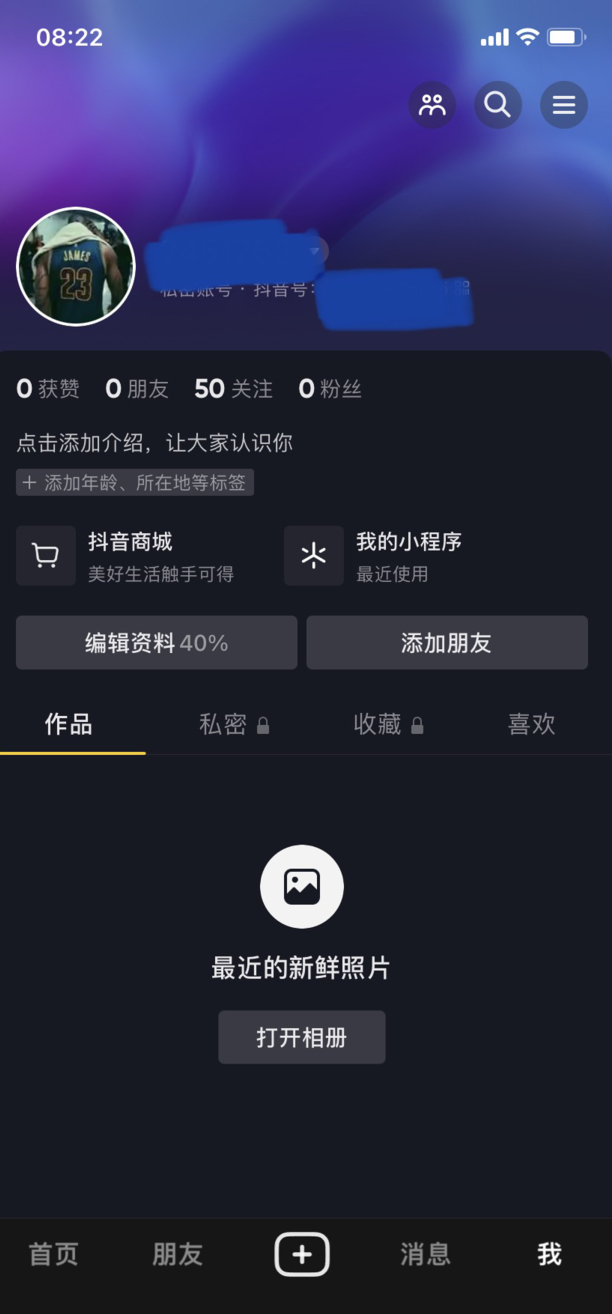
Task: Tap 编辑资料 to edit profile
Action: click(x=157, y=643)
